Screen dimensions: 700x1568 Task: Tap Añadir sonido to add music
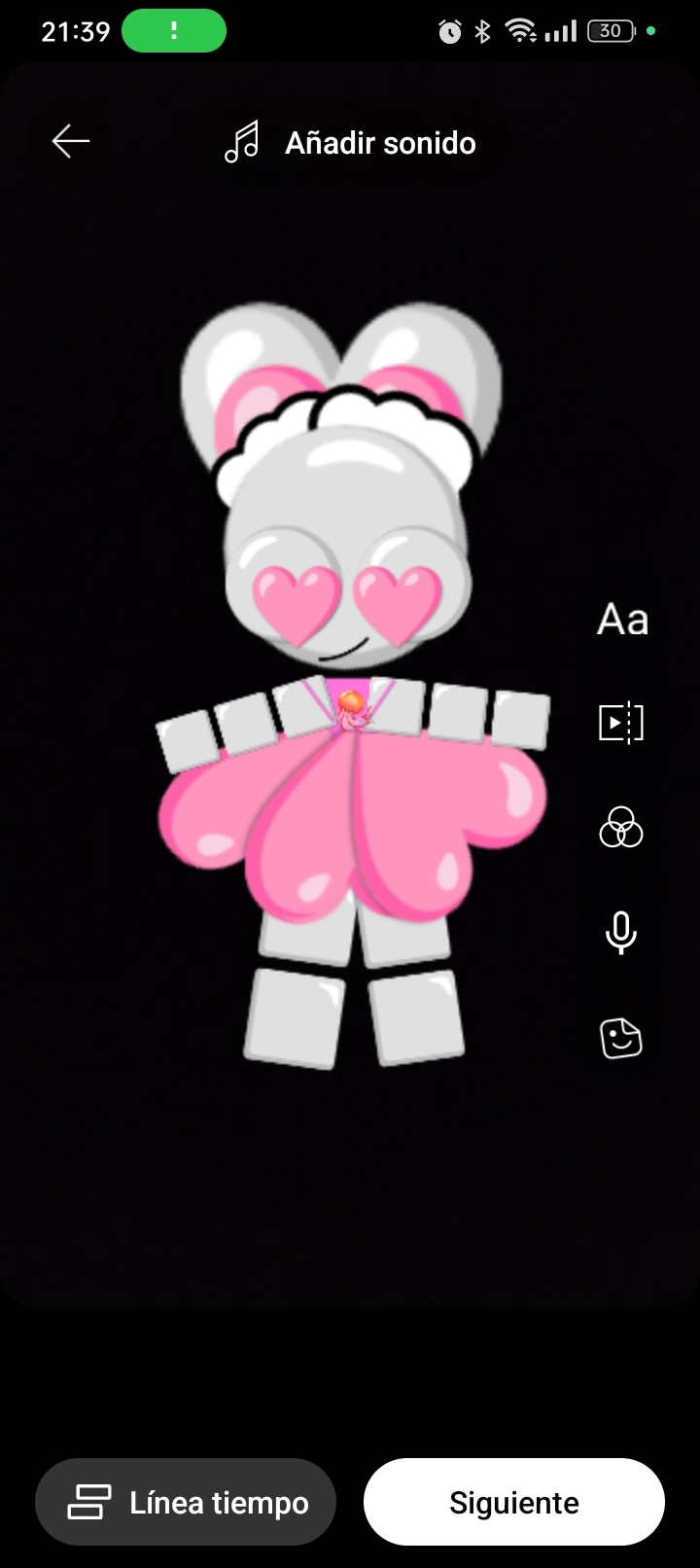pyautogui.click(x=351, y=143)
